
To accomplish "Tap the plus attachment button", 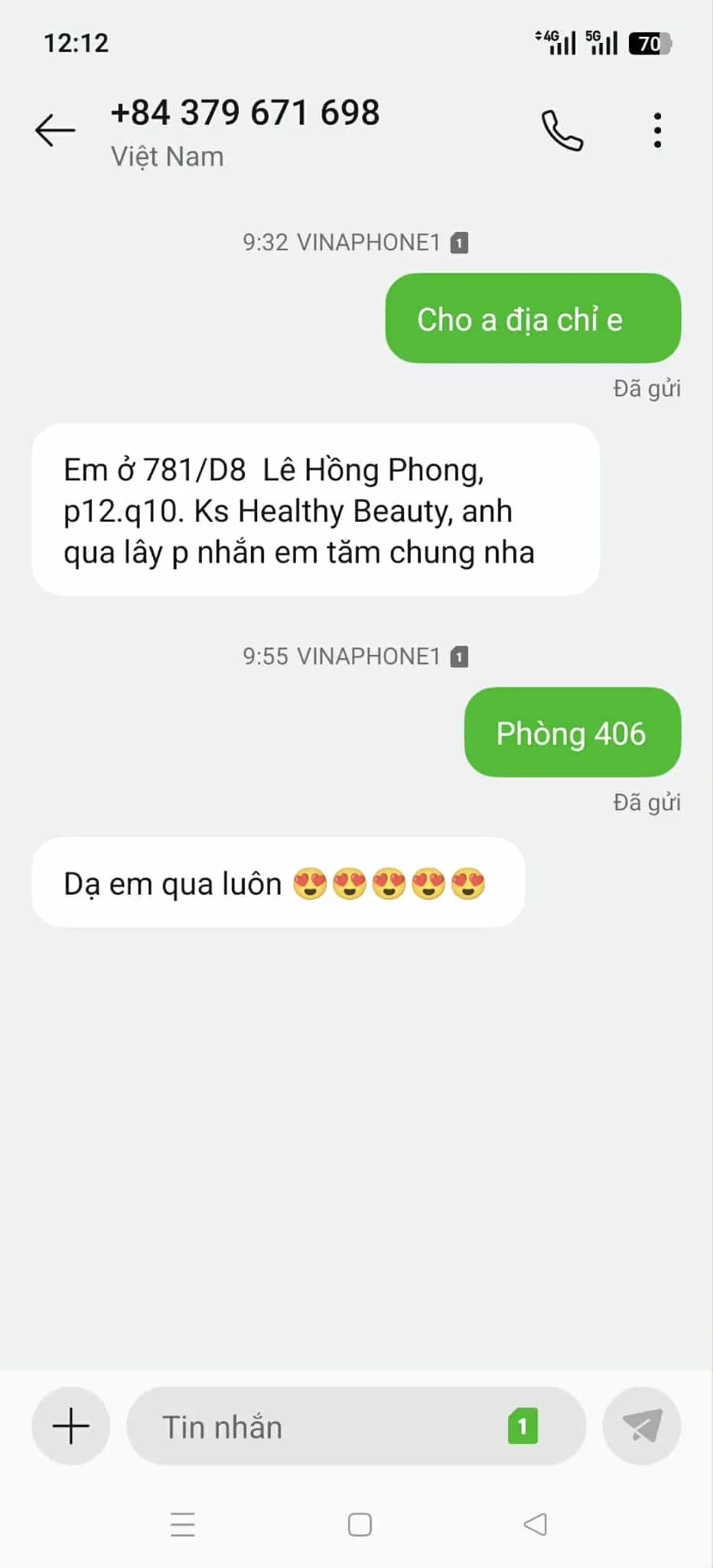I will tap(71, 1426).
